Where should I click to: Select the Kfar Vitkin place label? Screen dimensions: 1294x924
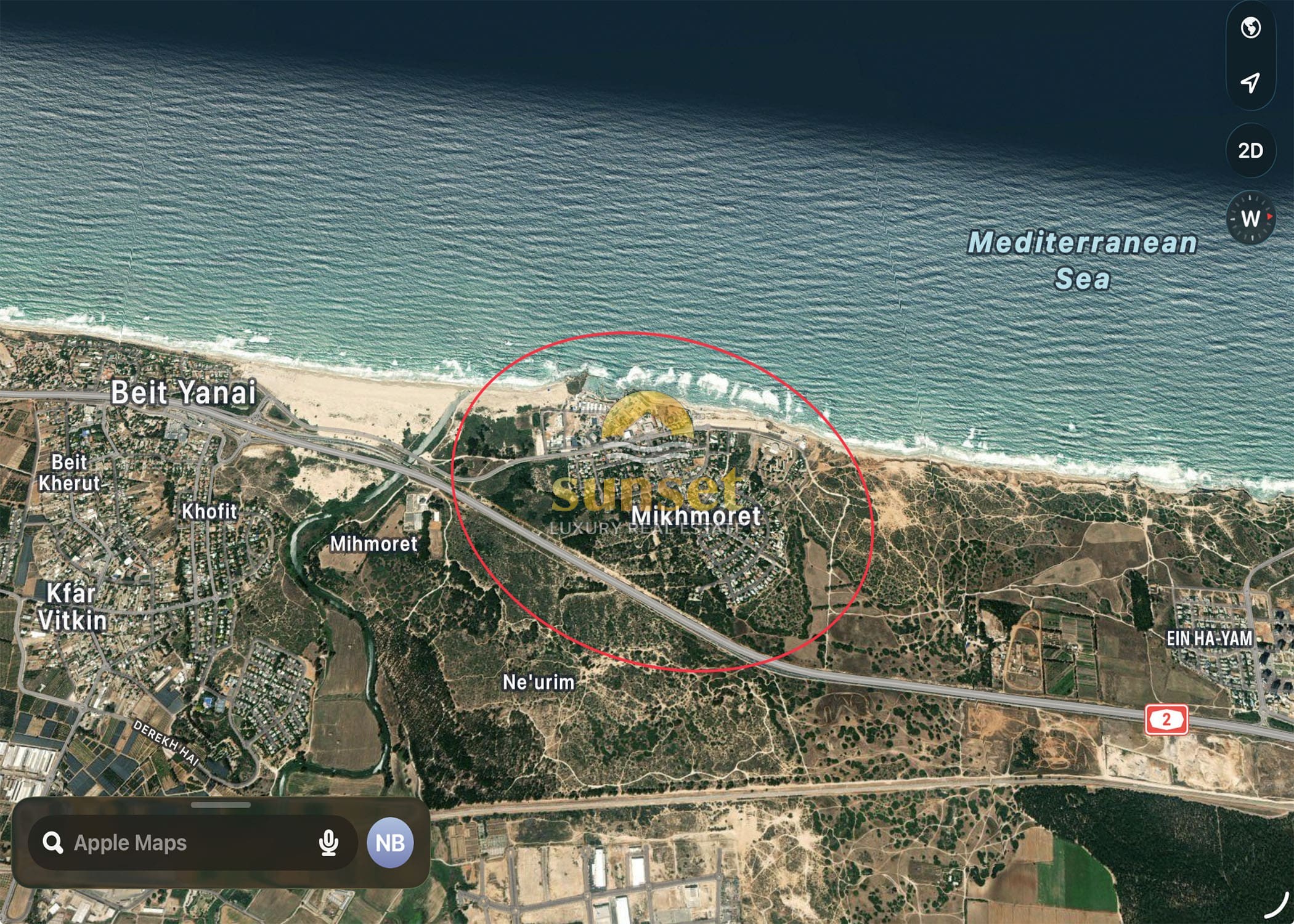coord(72,607)
